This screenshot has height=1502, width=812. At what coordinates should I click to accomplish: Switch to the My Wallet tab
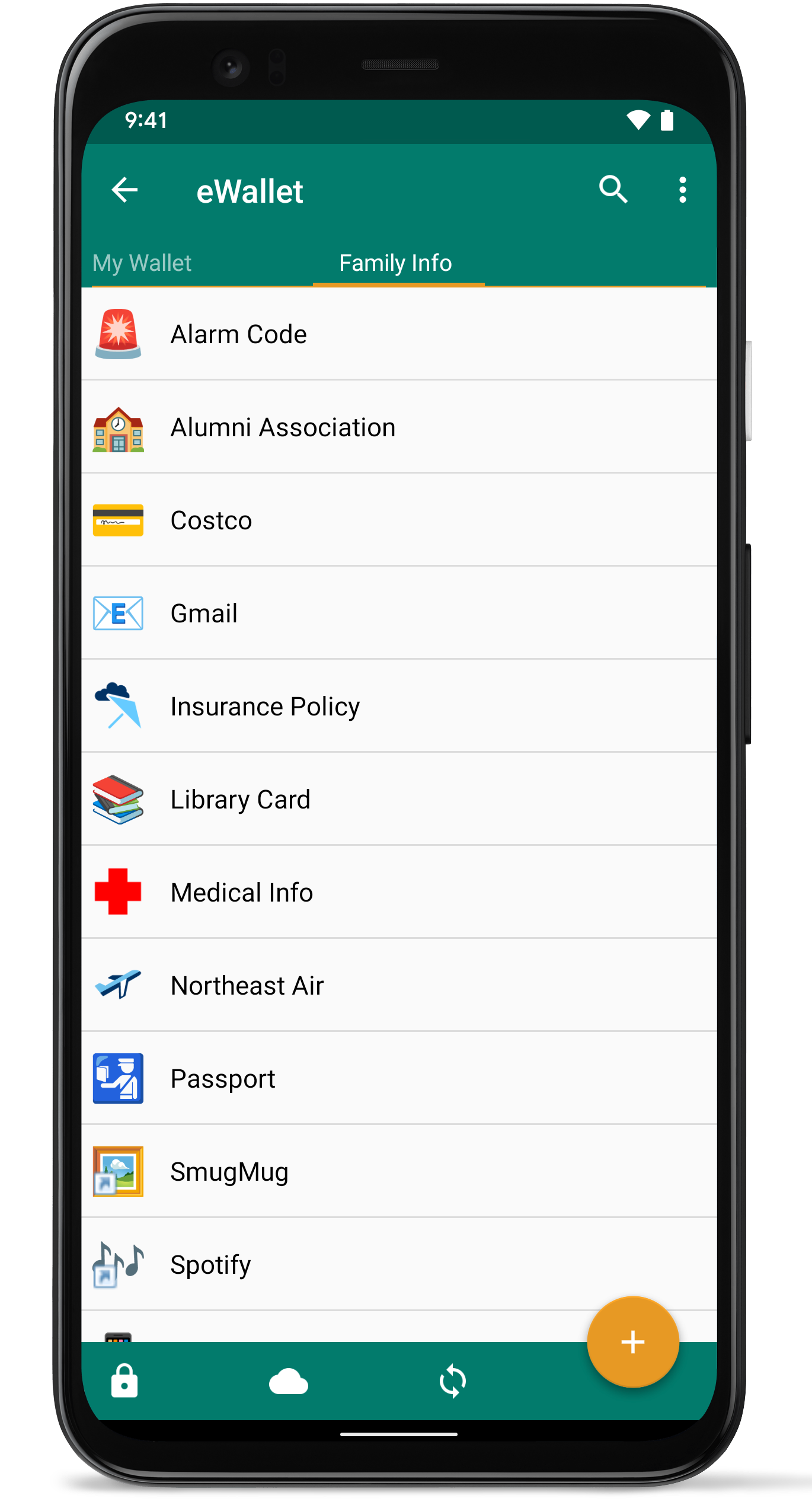point(141,263)
